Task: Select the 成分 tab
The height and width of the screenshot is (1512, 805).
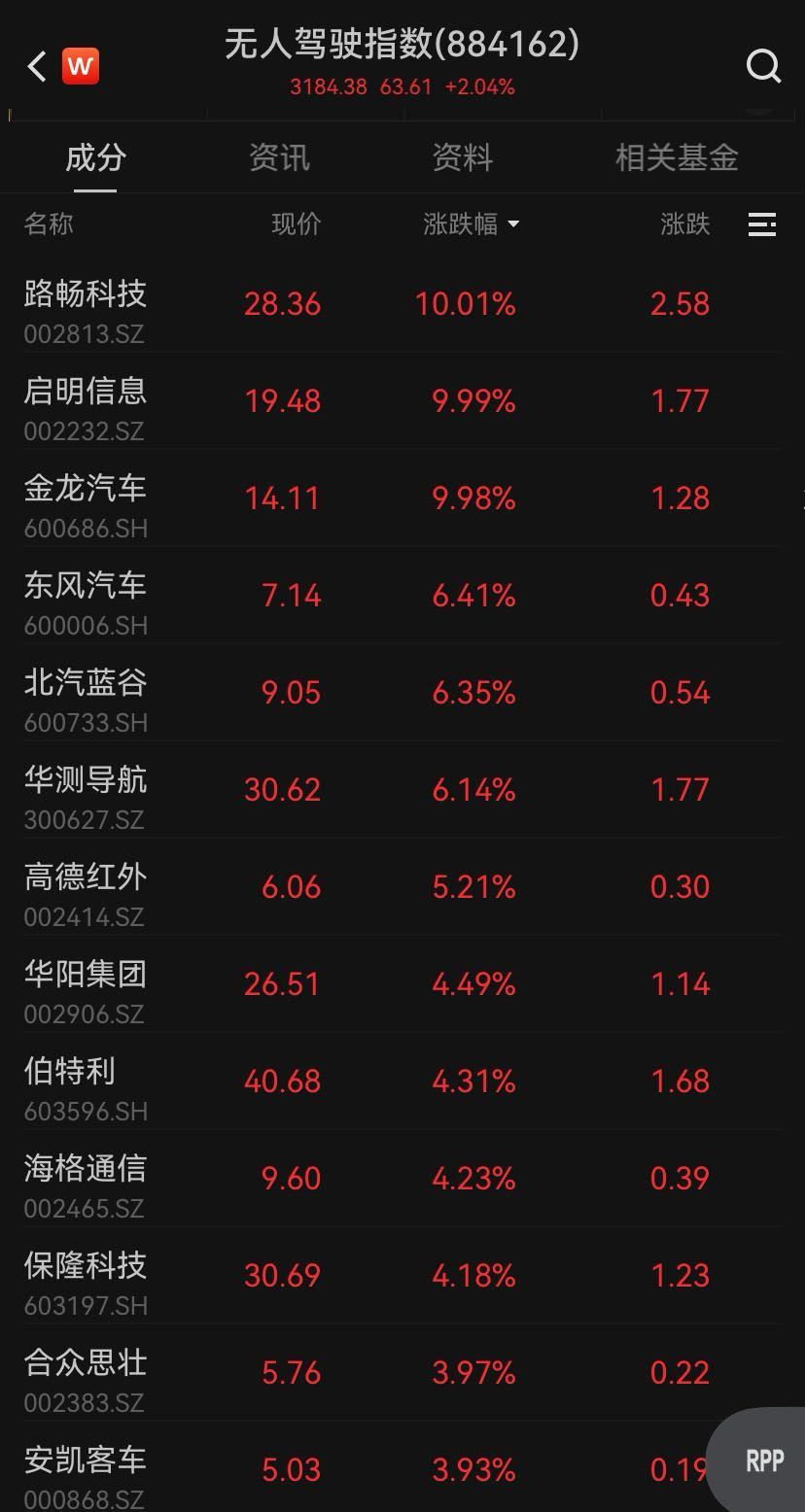Action: click(95, 157)
